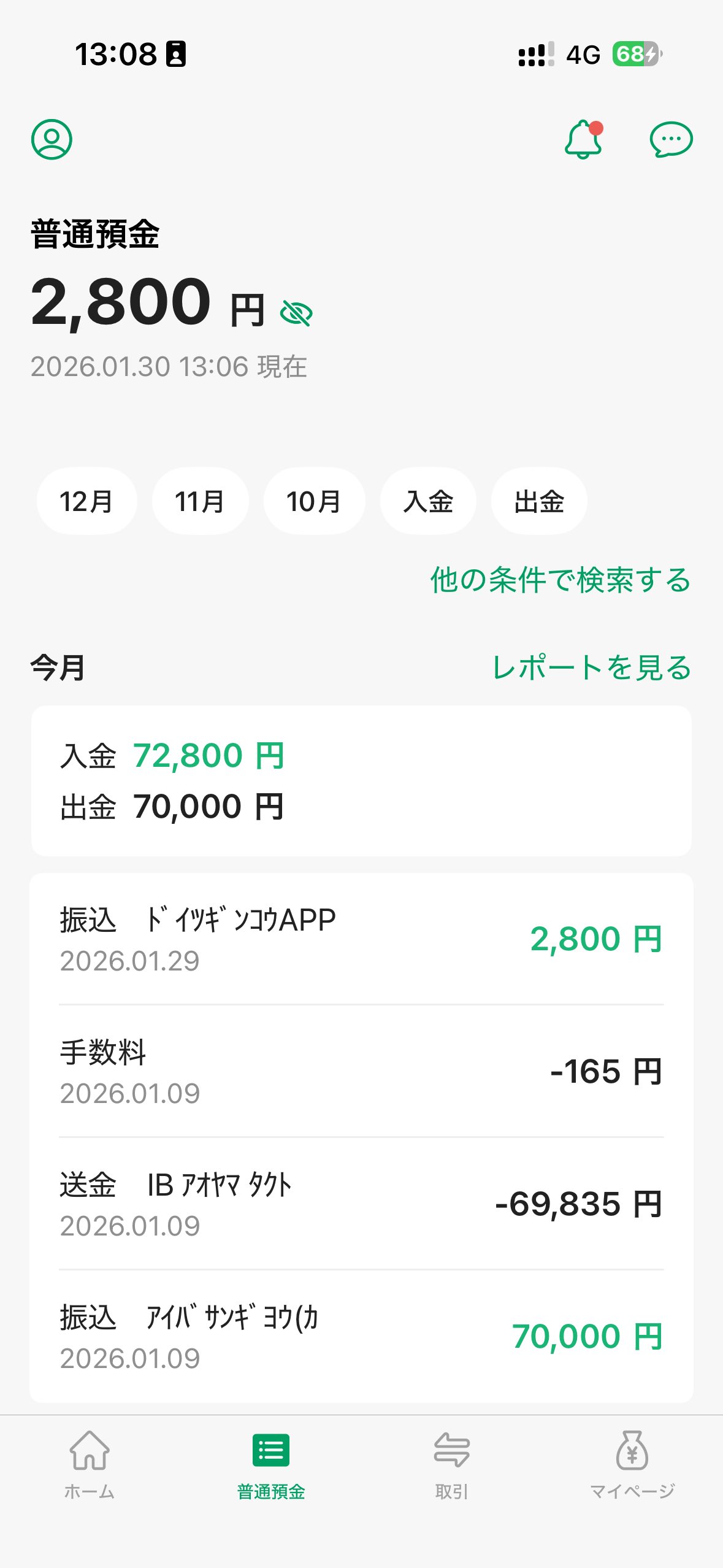Select the 普通預金 tab

point(271,1464)
